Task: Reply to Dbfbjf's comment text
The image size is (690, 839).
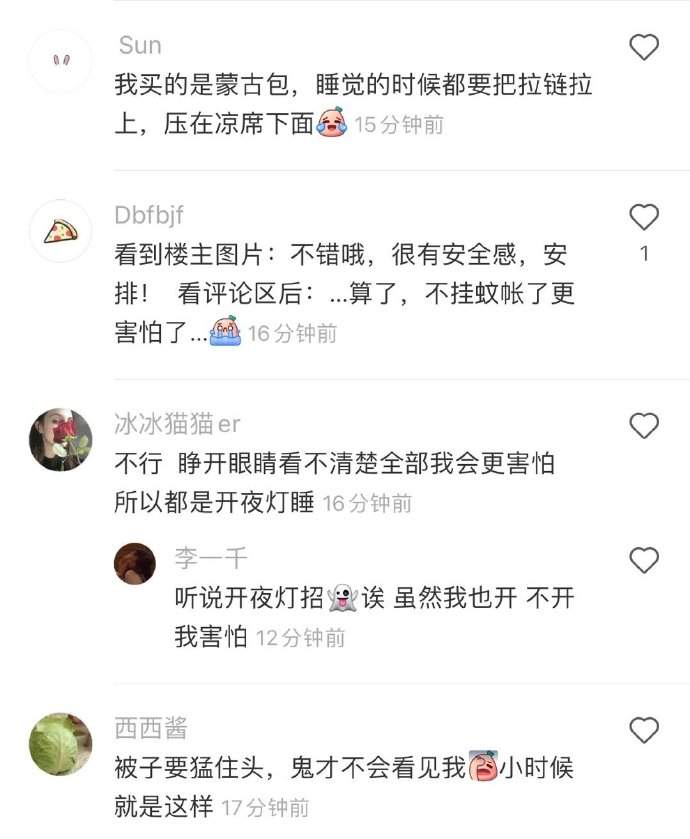Action: (340, 294)
